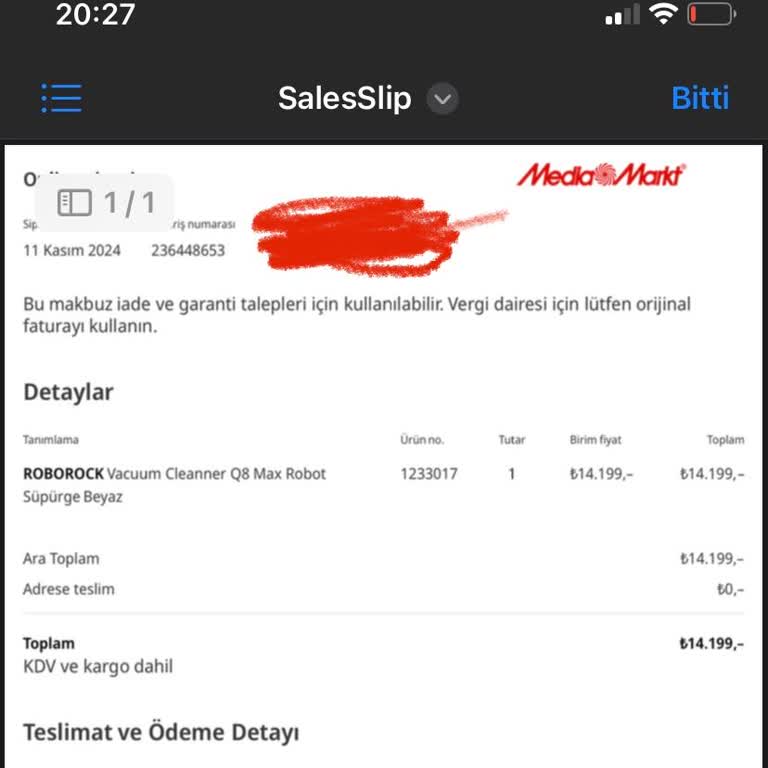Expand the SalesSlip title dropdown
This screenshot has height=768, width=768.
(x=442, y=99)
